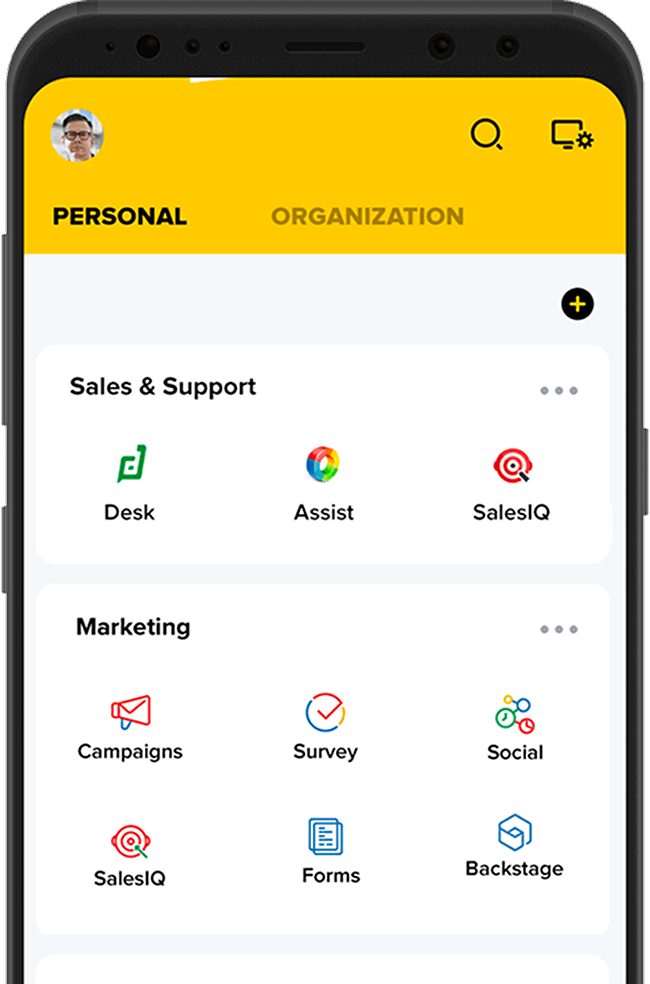Screen dimensions: 650x984
Task: Launch the Desk app
Action: click(x=130, y=485)
